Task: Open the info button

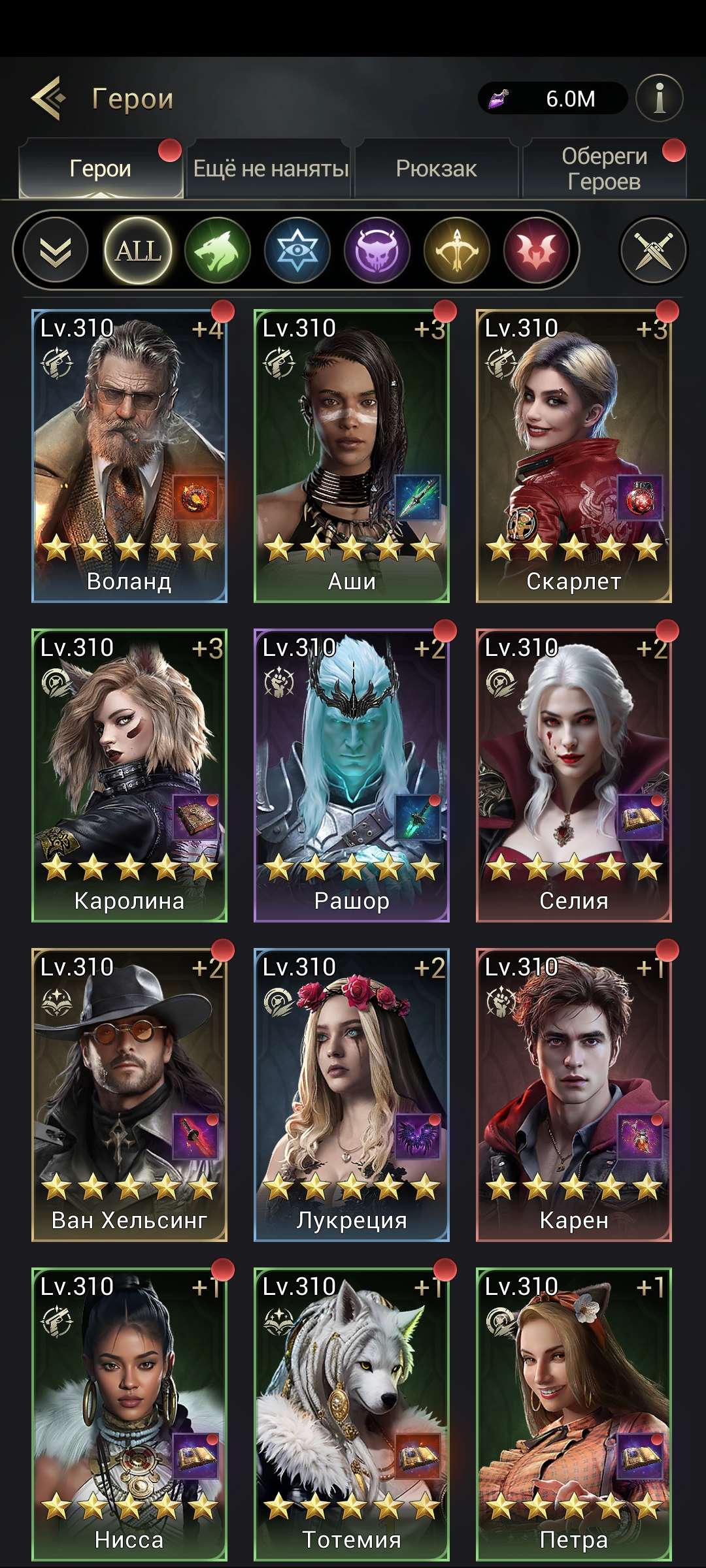Action: [x=660, y=99]
